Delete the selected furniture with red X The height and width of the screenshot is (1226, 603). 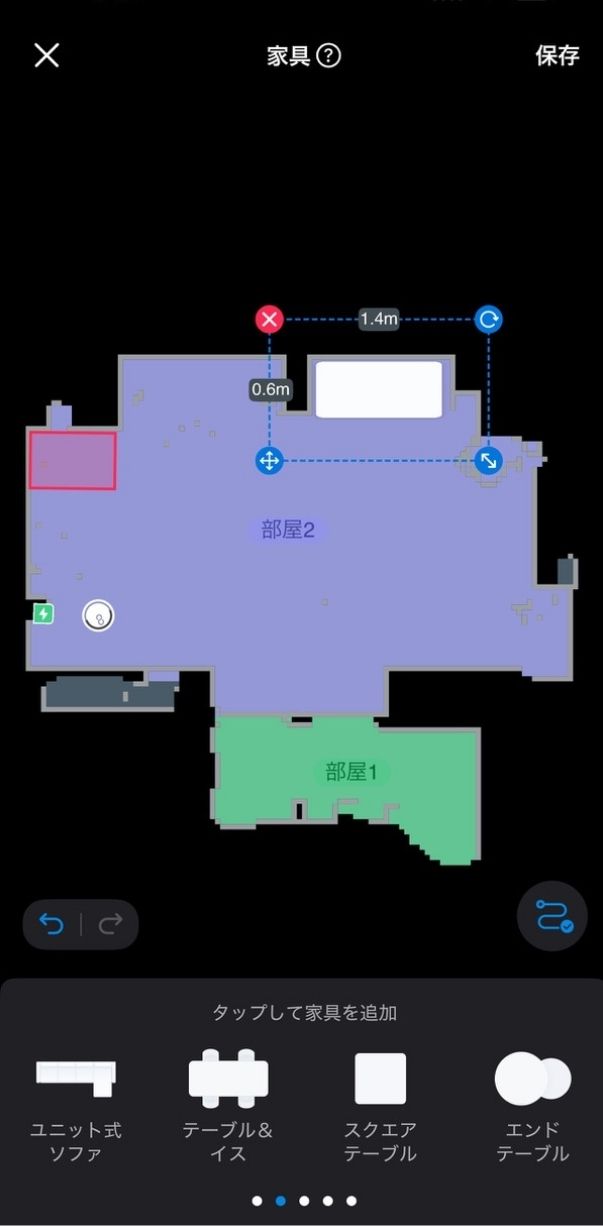269,319
